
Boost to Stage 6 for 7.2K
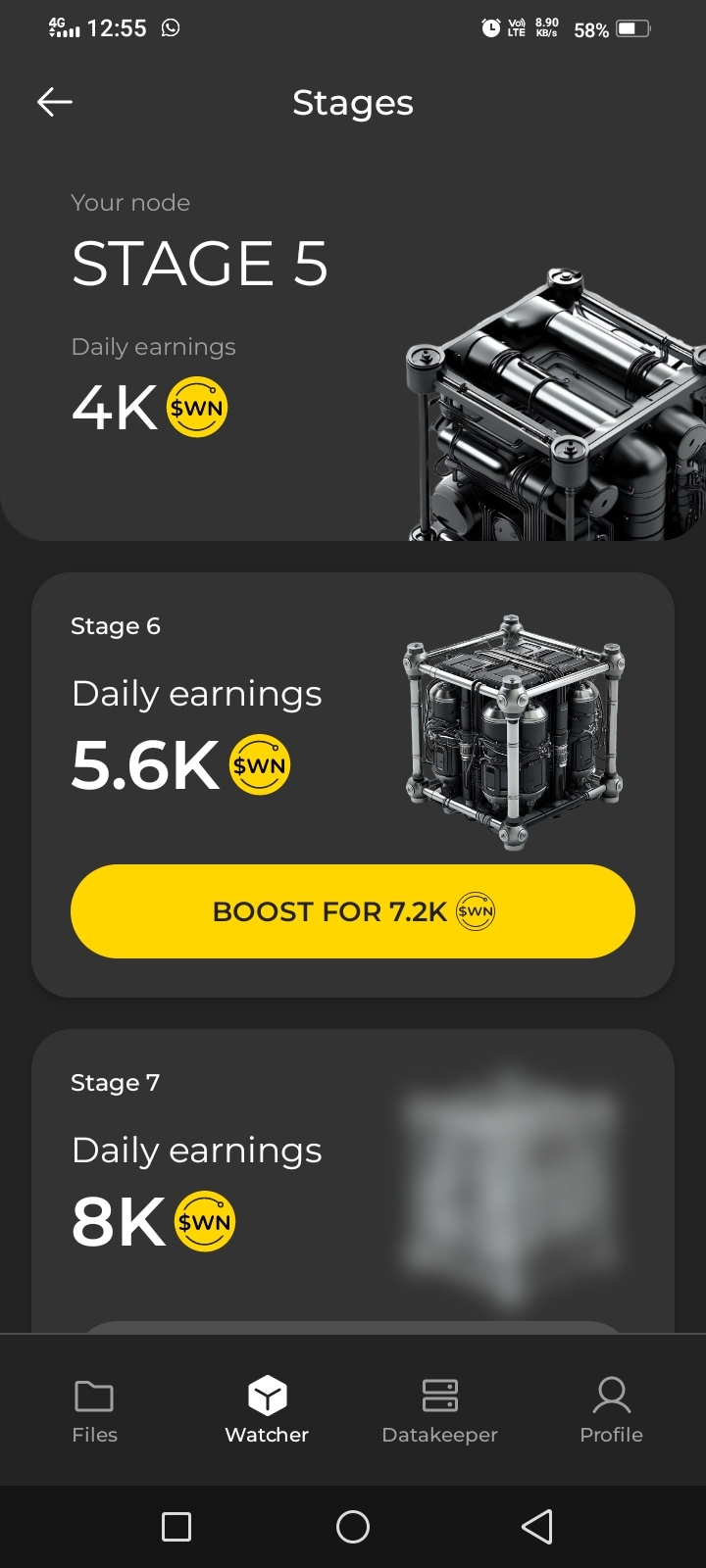tap(353, 911)
